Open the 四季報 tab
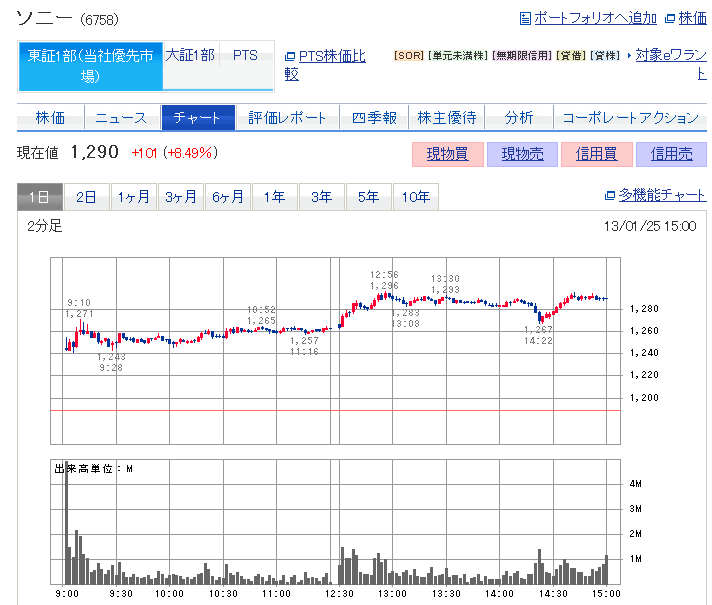 pos(375,118)
